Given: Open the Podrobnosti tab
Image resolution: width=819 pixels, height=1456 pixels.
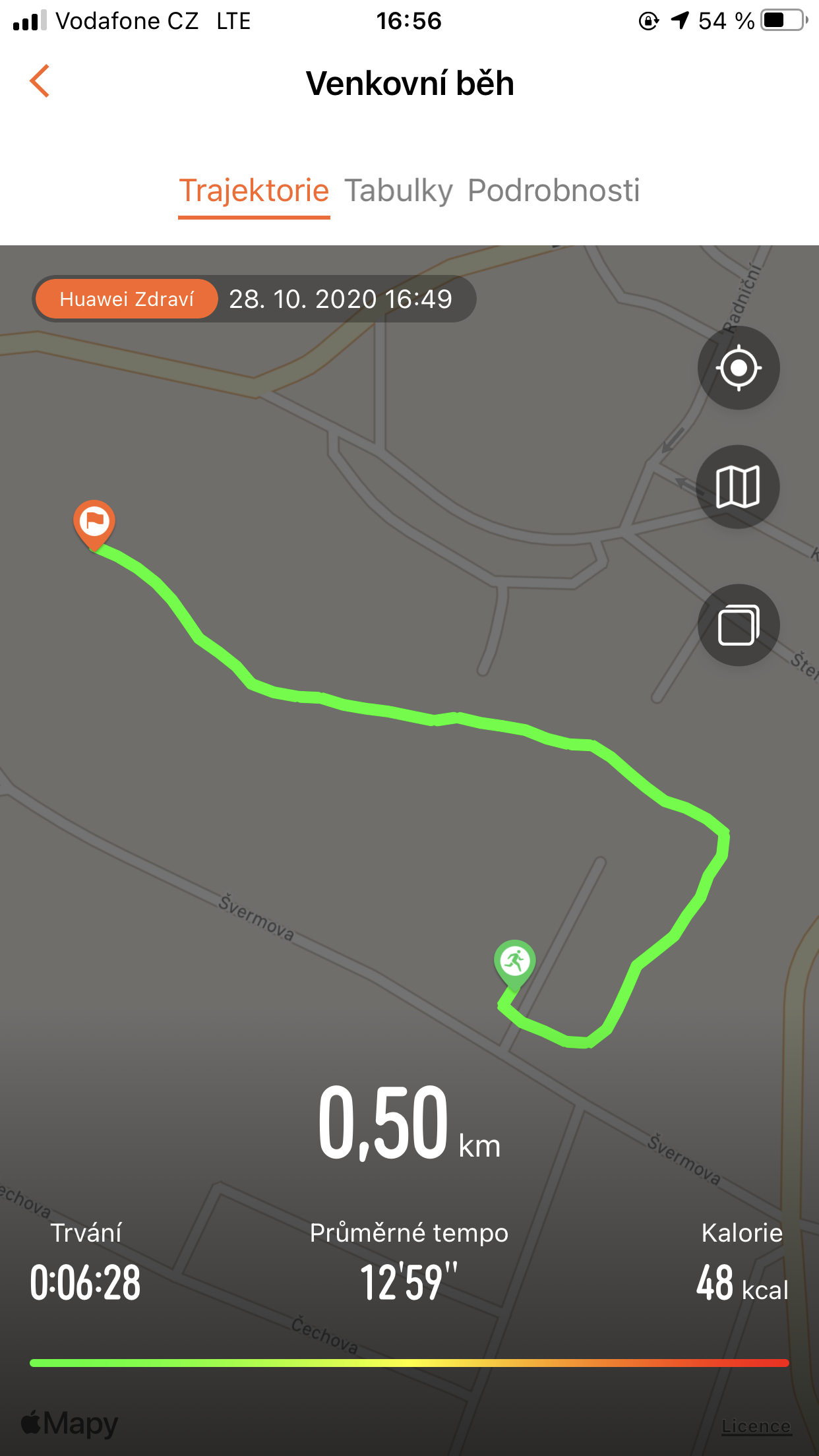Looking at the screenshot, I should point(553,191).
